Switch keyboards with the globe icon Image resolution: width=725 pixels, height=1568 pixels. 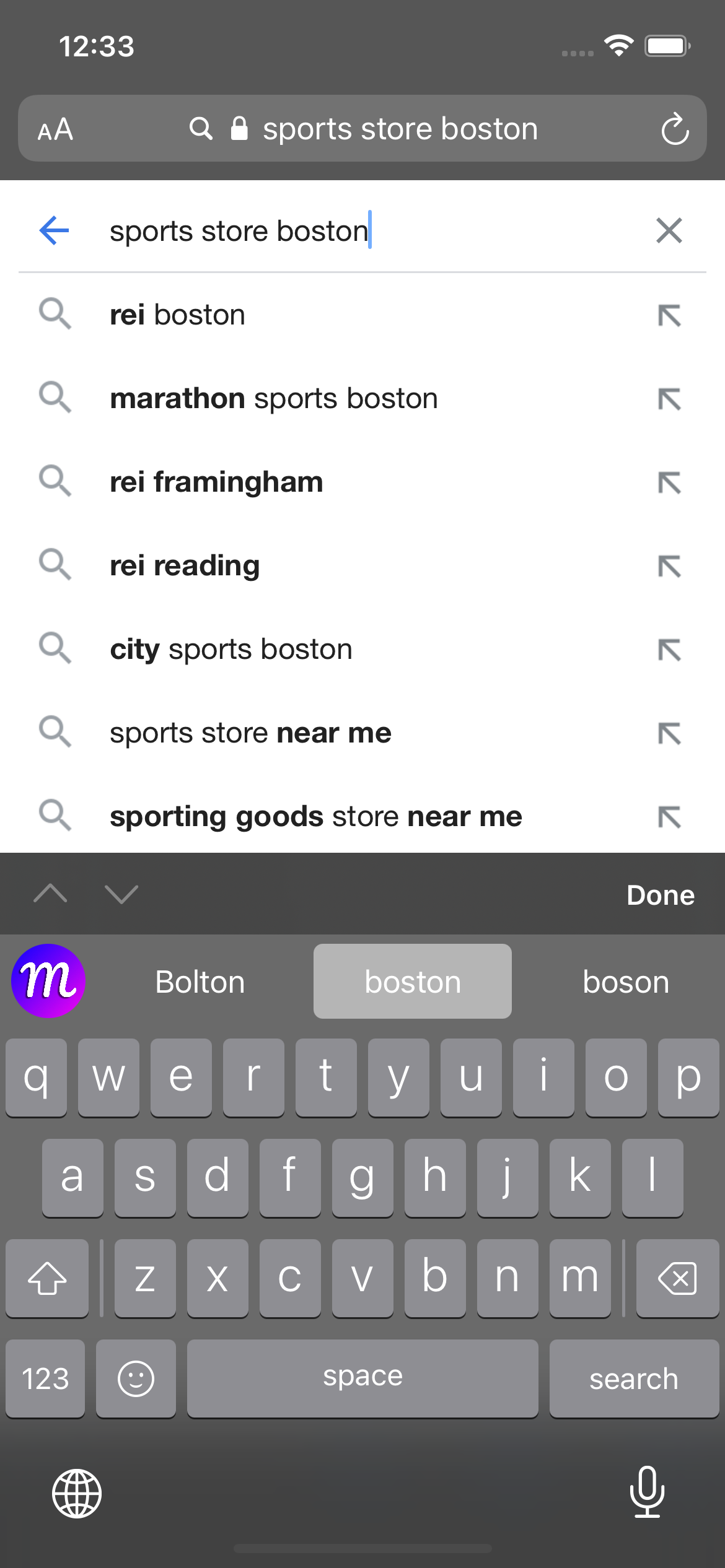77,1494
